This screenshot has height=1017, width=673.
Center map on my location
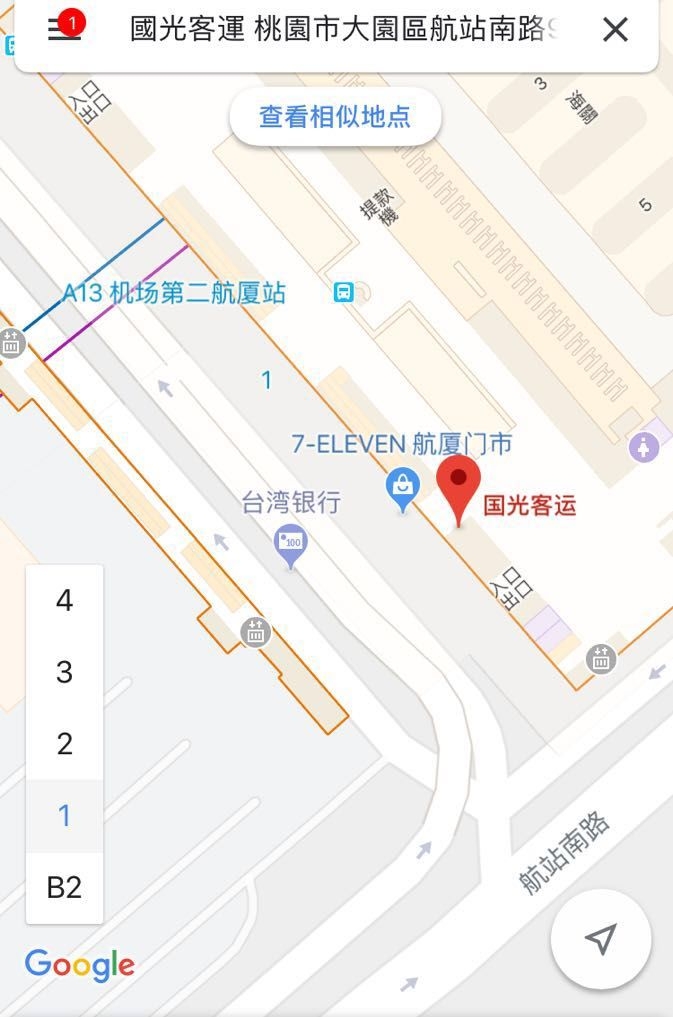click(x=600, y=939)
